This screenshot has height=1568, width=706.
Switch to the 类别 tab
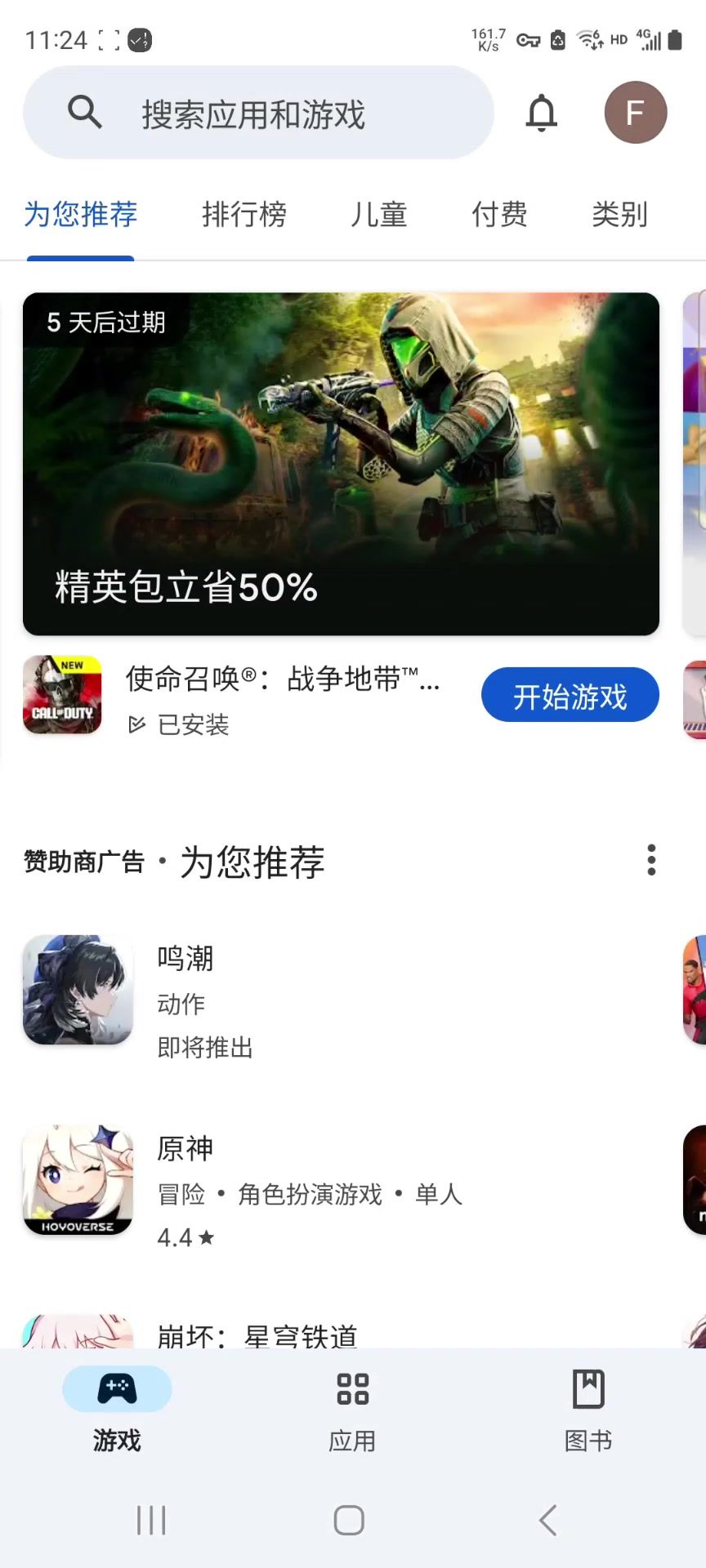click(619, 215)
